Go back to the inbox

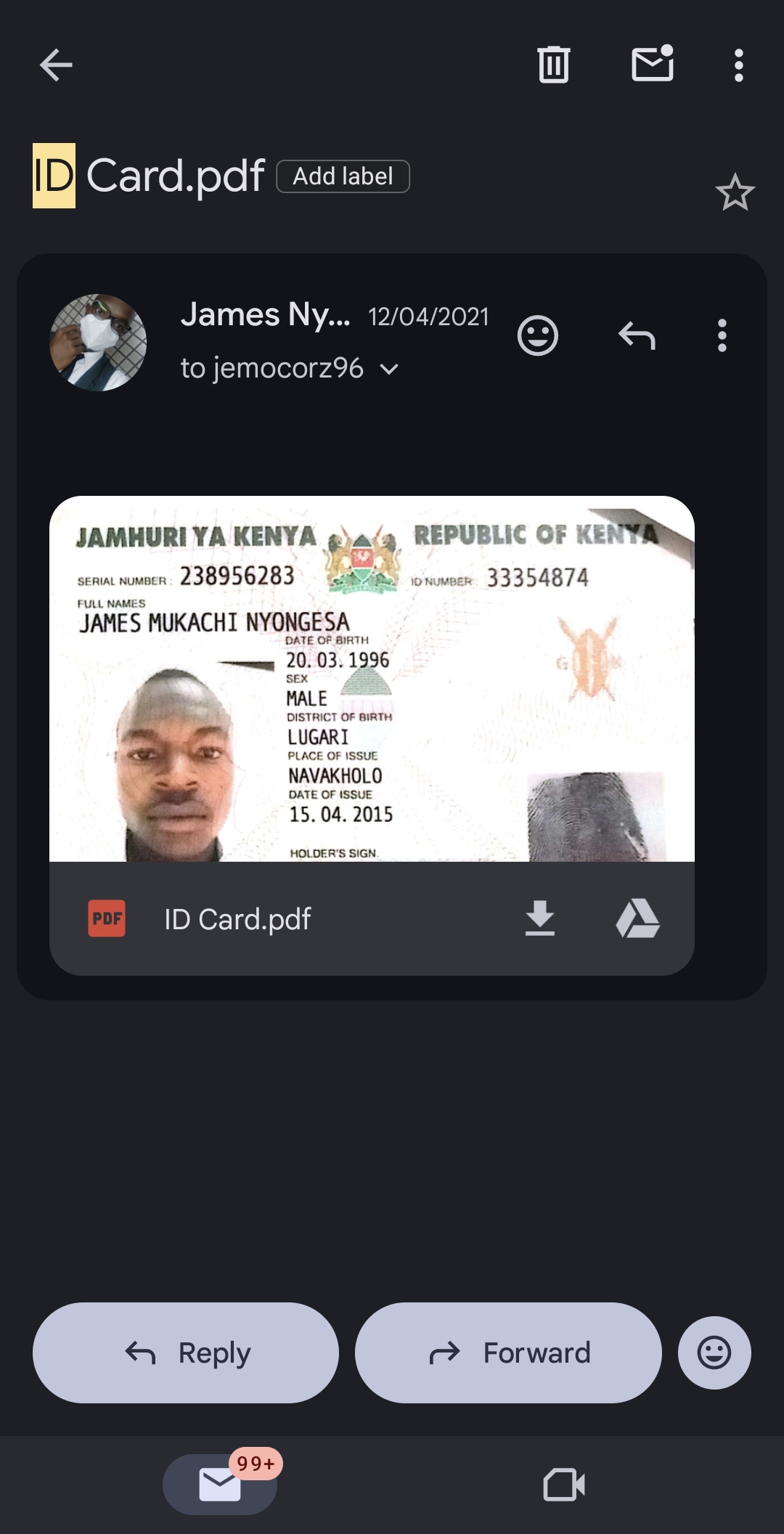[x=56, y=65]
